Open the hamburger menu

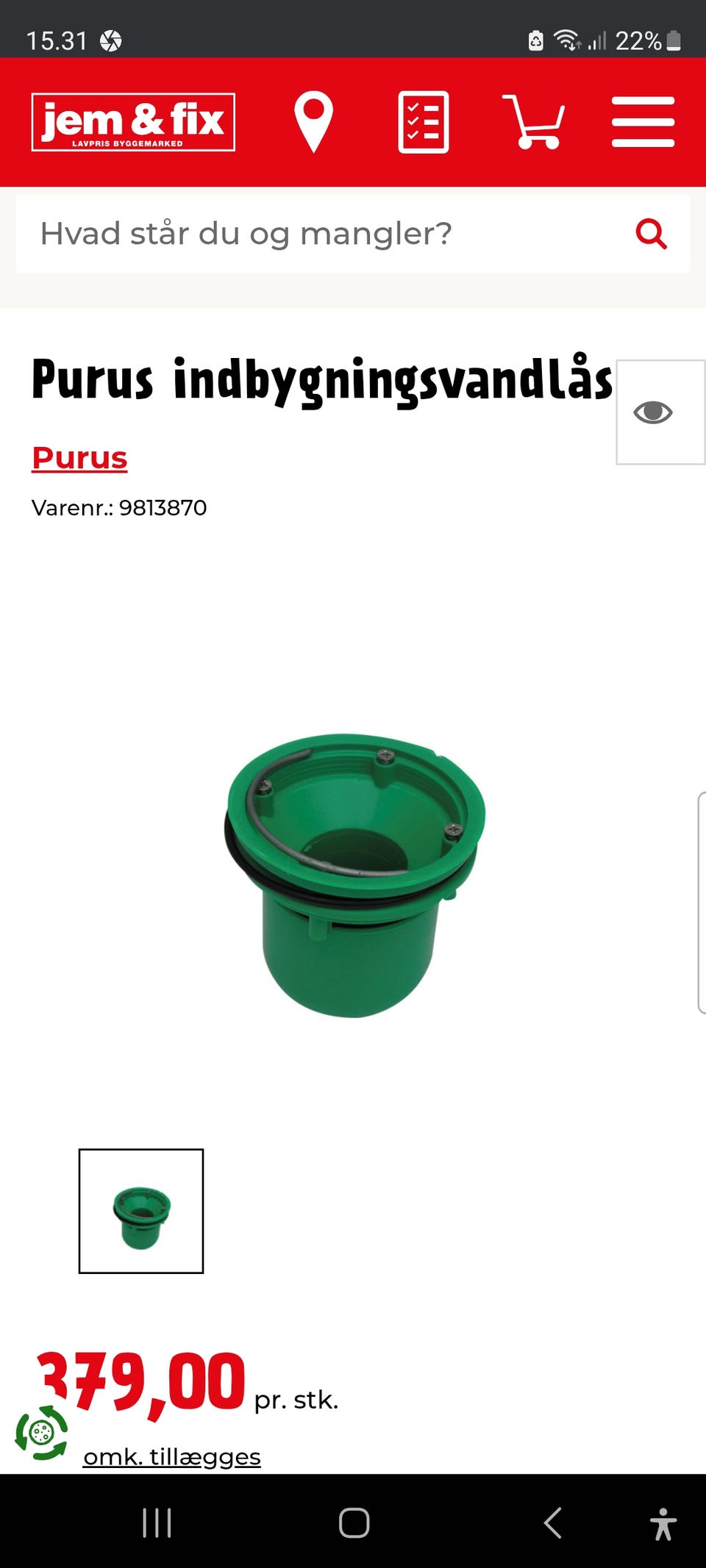click(643, 122)
